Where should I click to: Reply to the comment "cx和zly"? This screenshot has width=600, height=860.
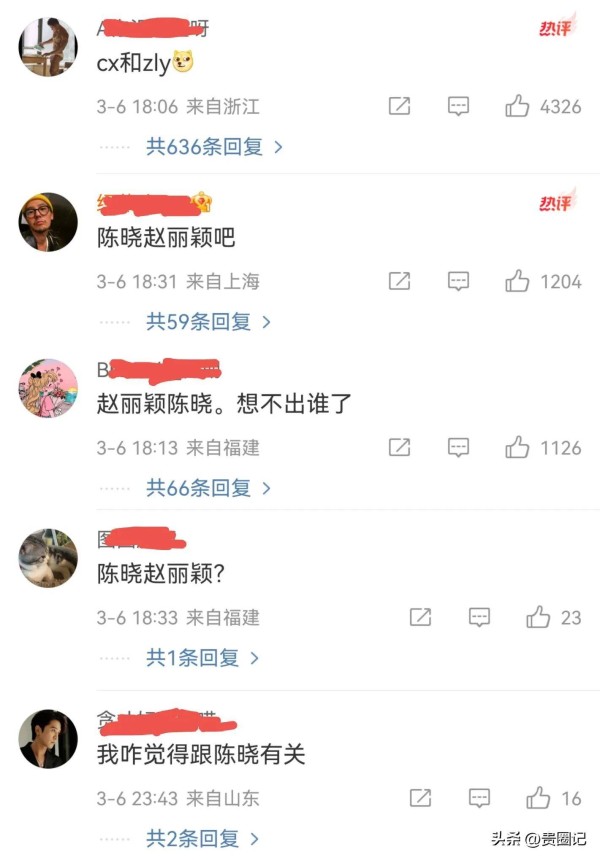coord(458,106)
